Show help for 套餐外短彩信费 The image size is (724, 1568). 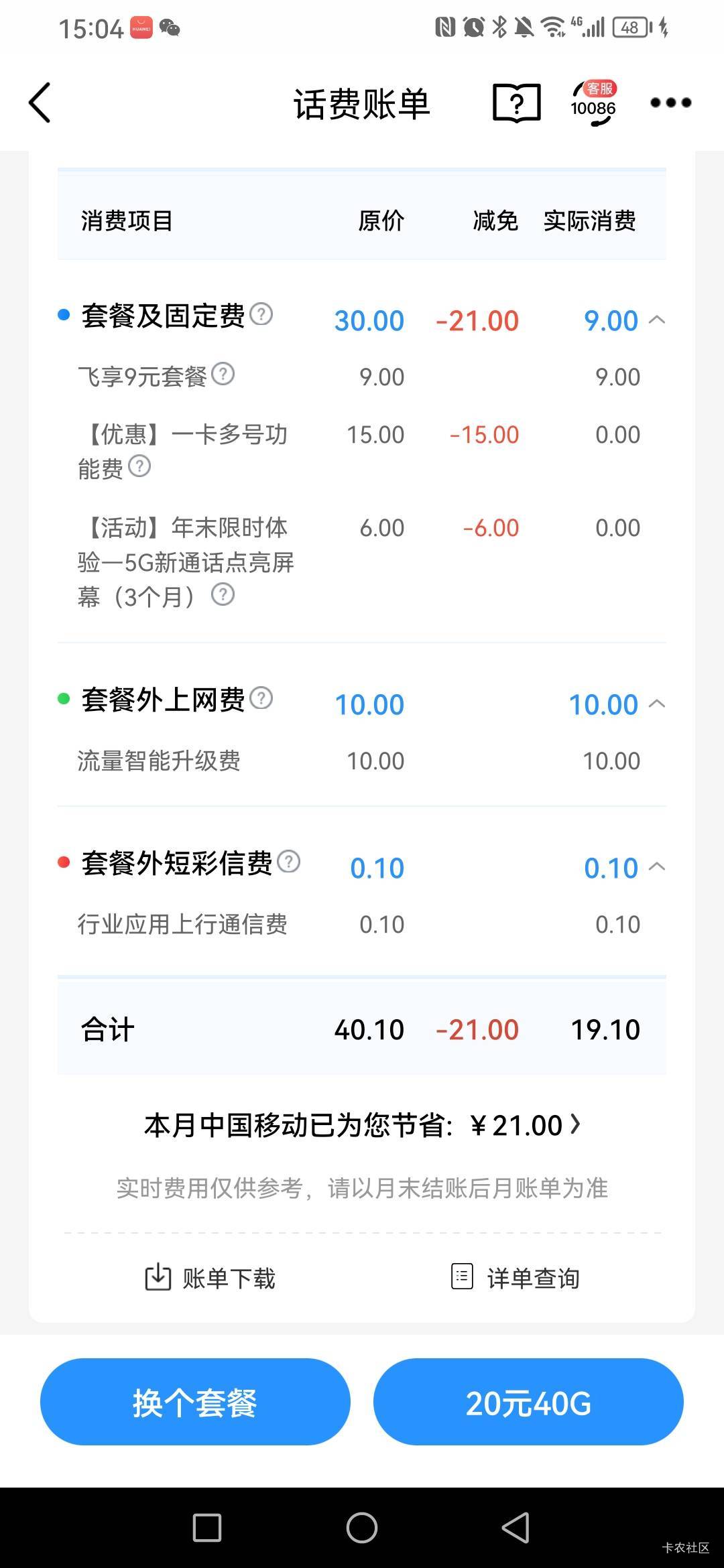point(288,861)
